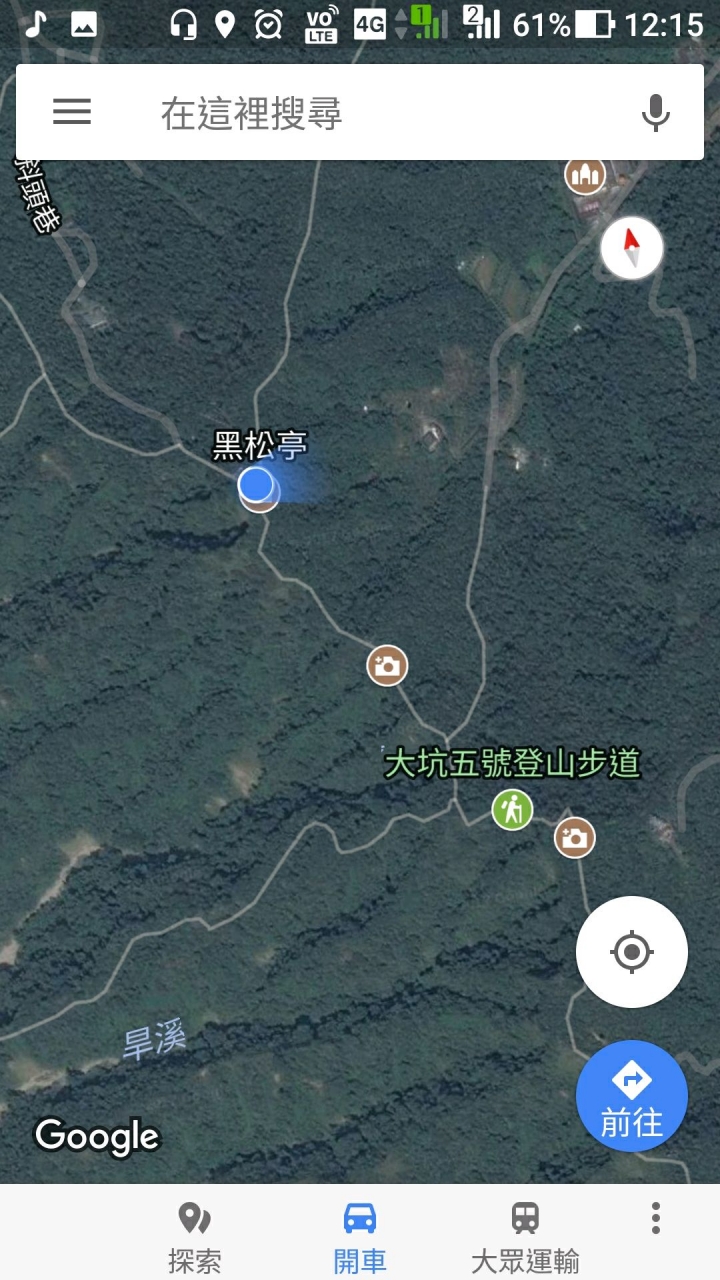Image resolution: width=720 pixels, height=1280 pixels.
Task: Tap the blue 前往 directions button
Action: [x=632, y=1096]
